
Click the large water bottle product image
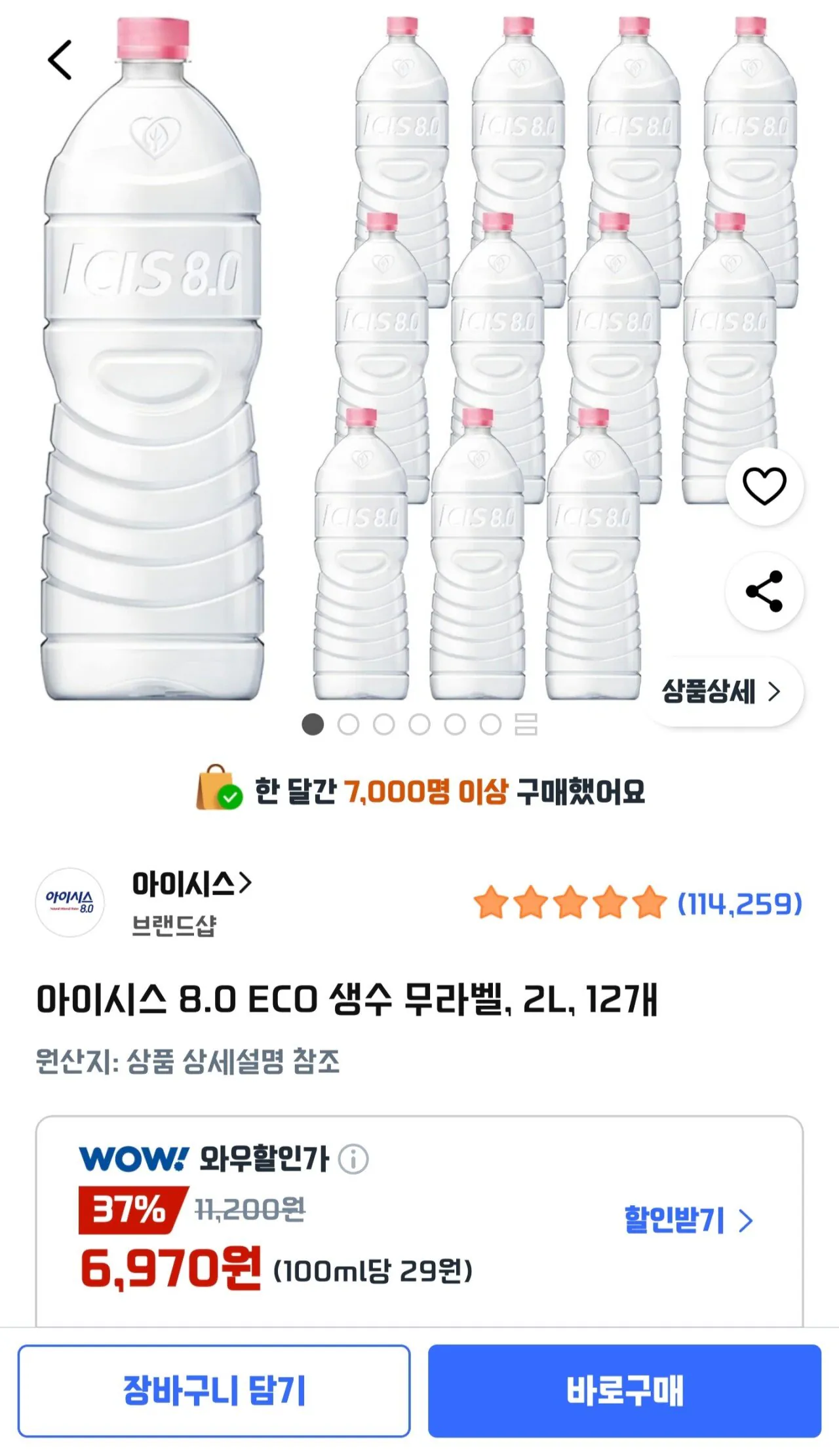point(151,354)
